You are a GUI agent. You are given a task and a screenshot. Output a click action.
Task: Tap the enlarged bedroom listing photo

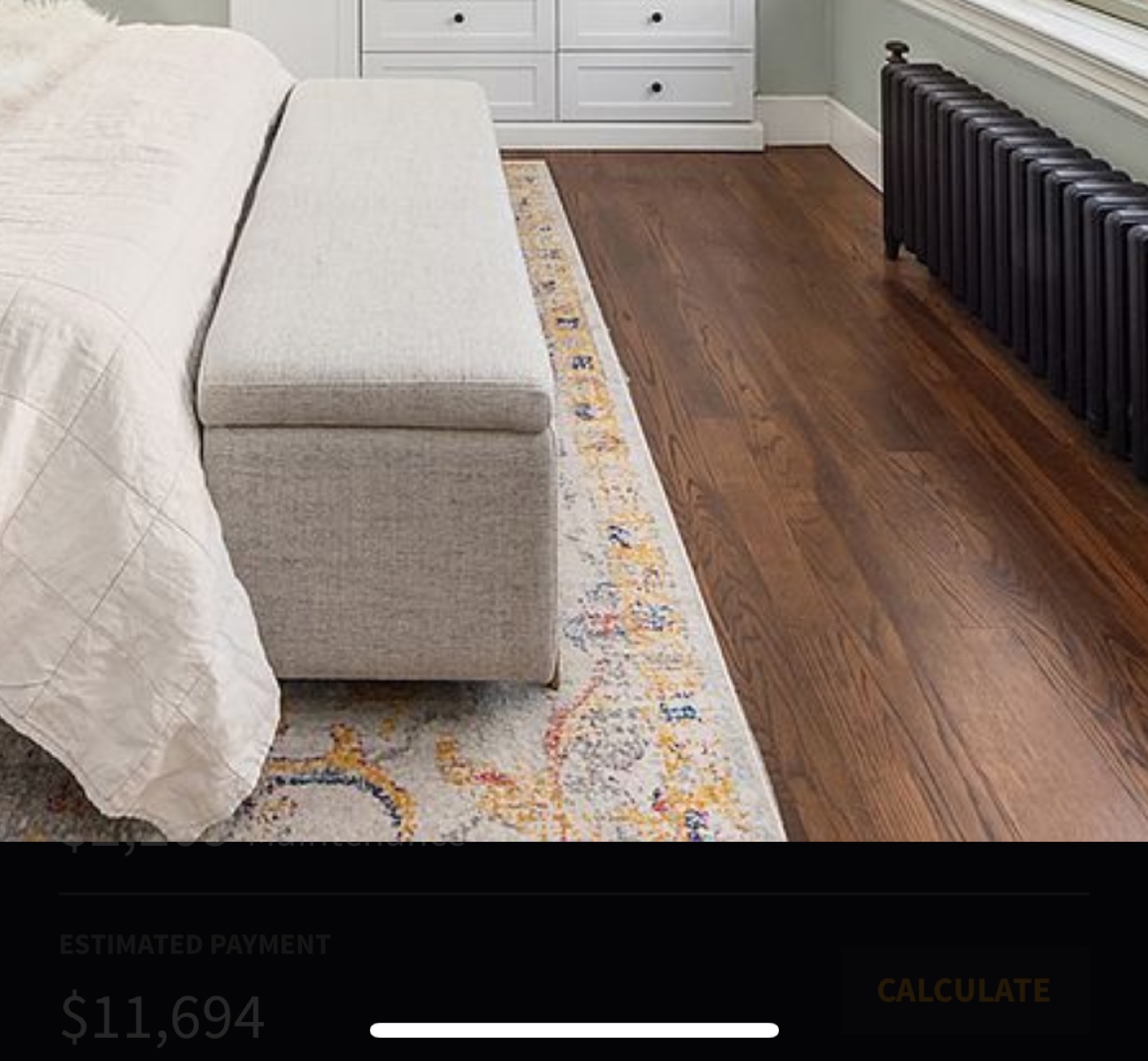coord(574,420)
